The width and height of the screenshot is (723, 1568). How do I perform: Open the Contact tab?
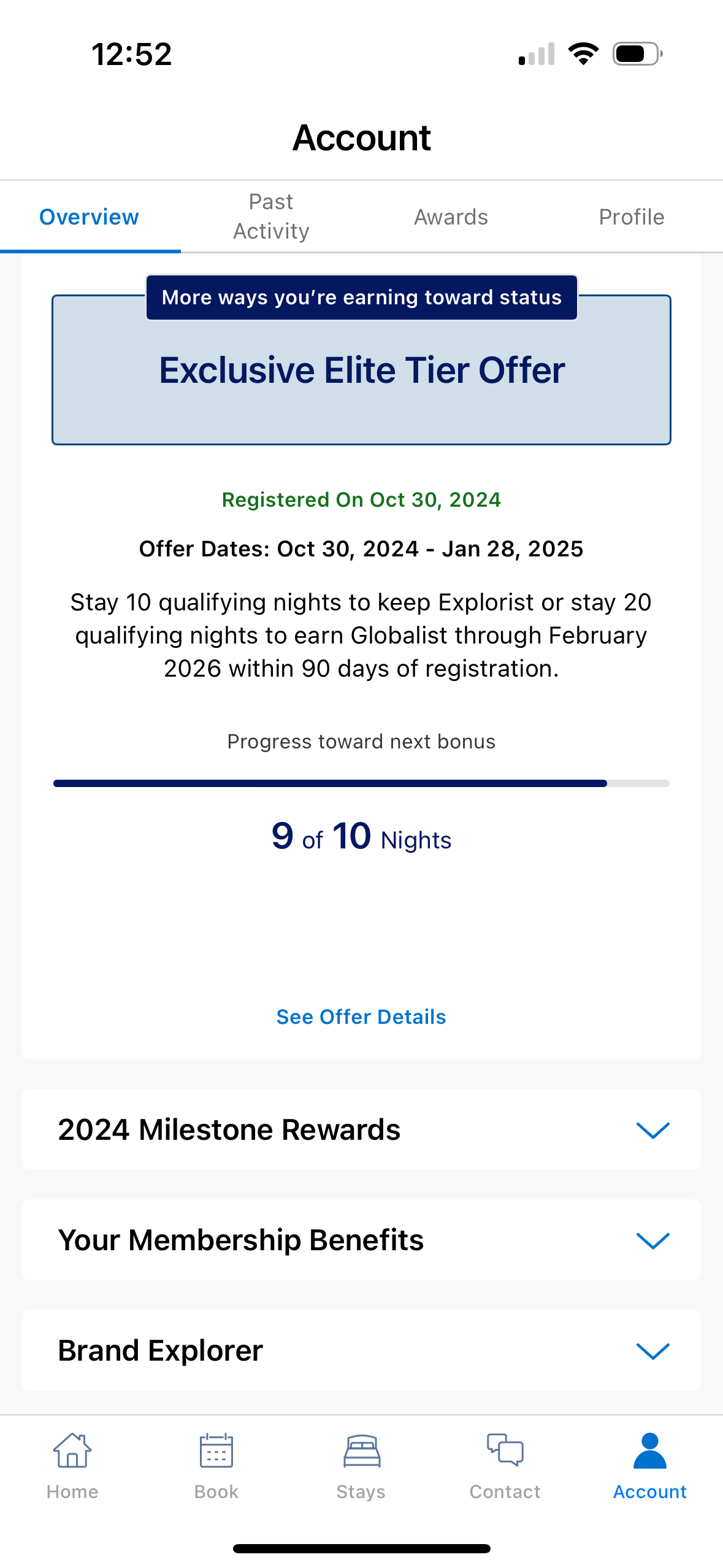pos(505,1466)
